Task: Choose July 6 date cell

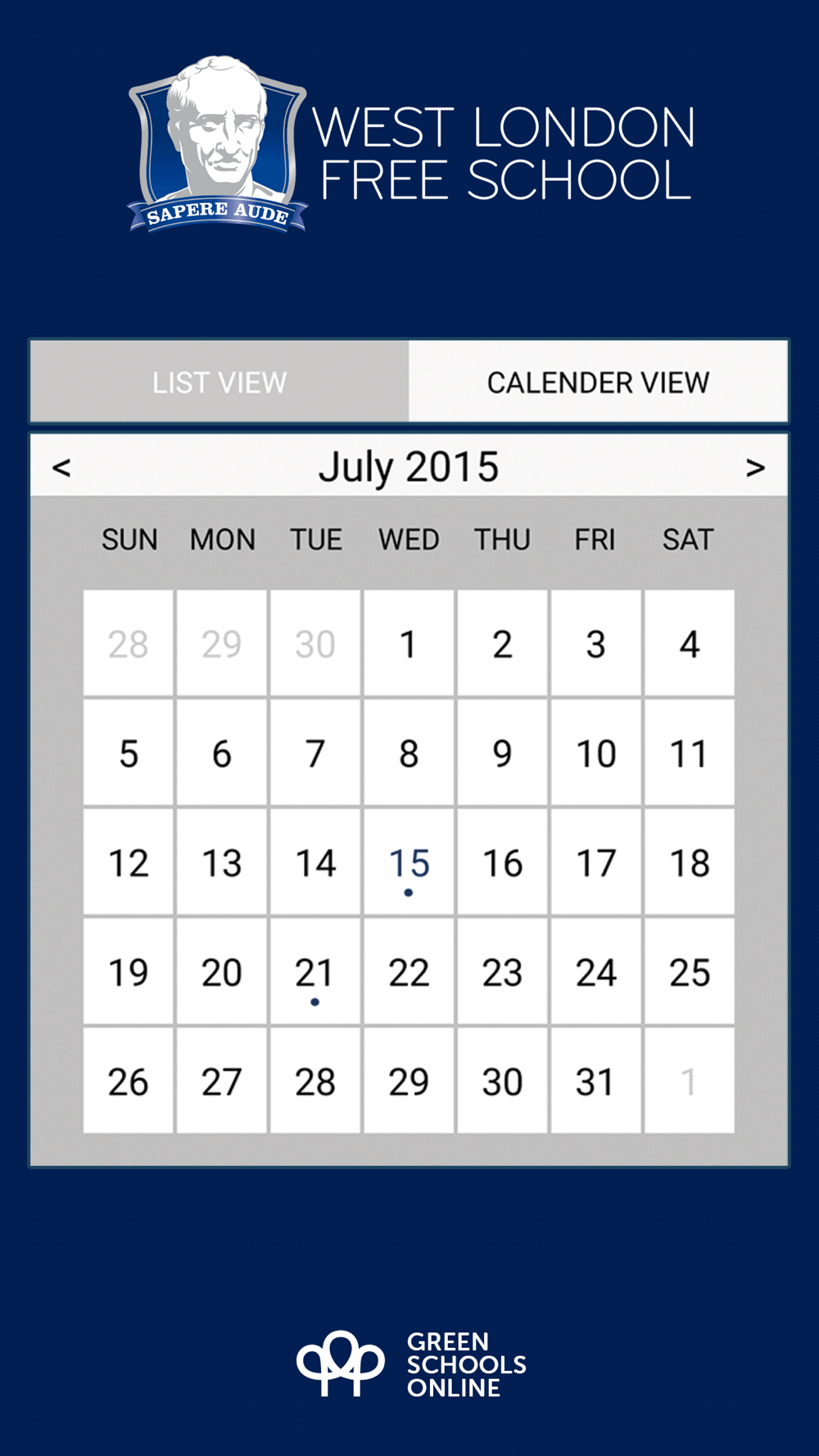Action: (x=222, y=753)
